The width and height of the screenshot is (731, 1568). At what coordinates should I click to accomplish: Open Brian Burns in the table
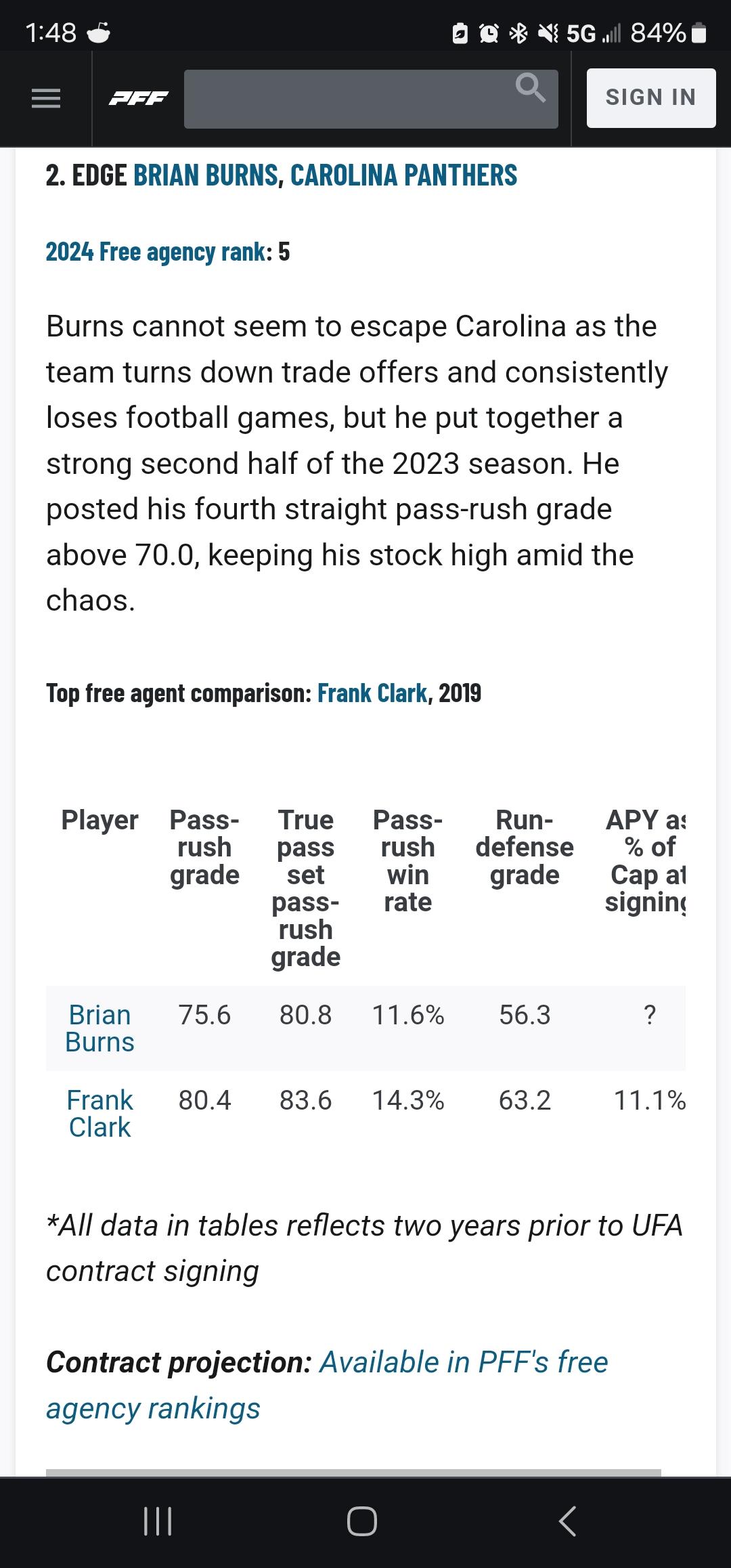click(99, 1028)
